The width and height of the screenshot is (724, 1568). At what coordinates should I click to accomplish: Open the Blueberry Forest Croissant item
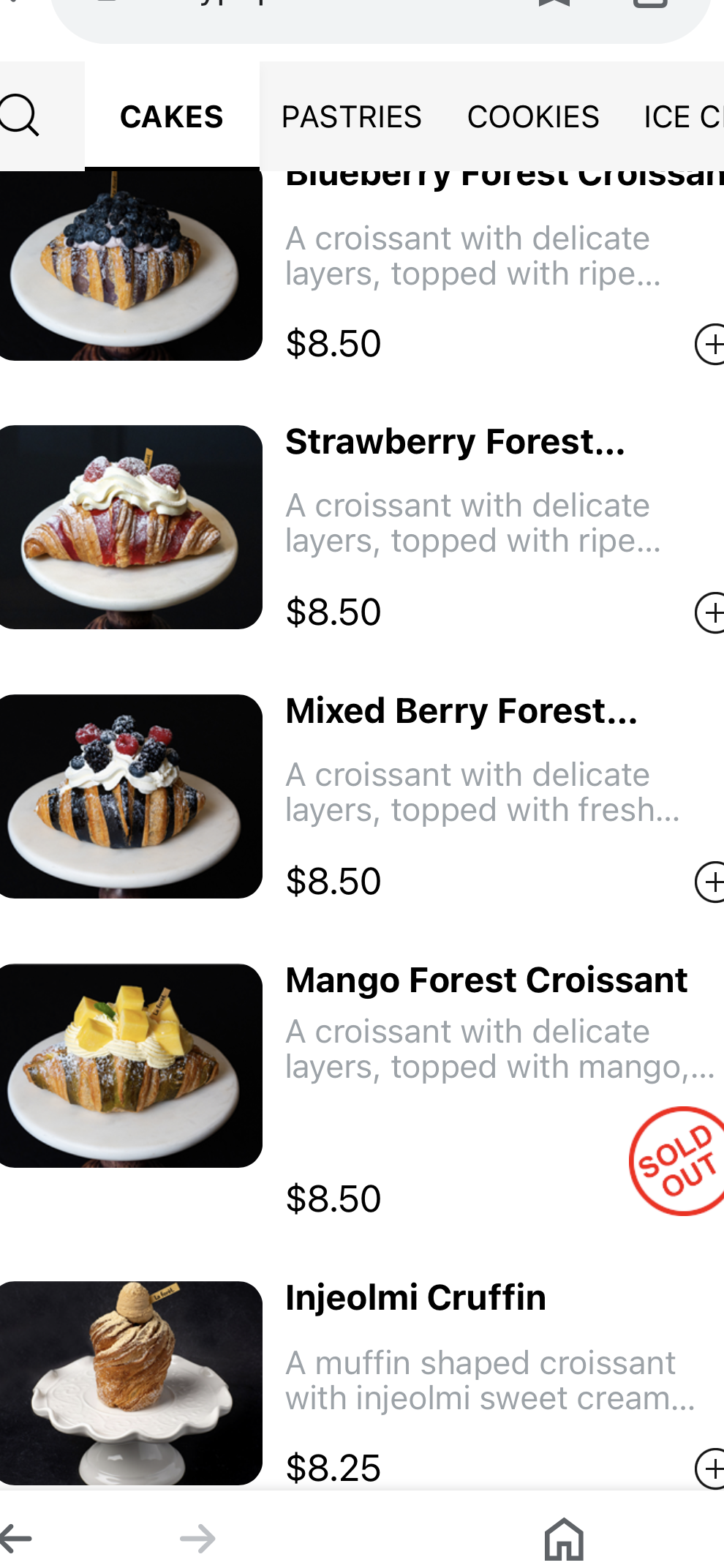[131, 265]
